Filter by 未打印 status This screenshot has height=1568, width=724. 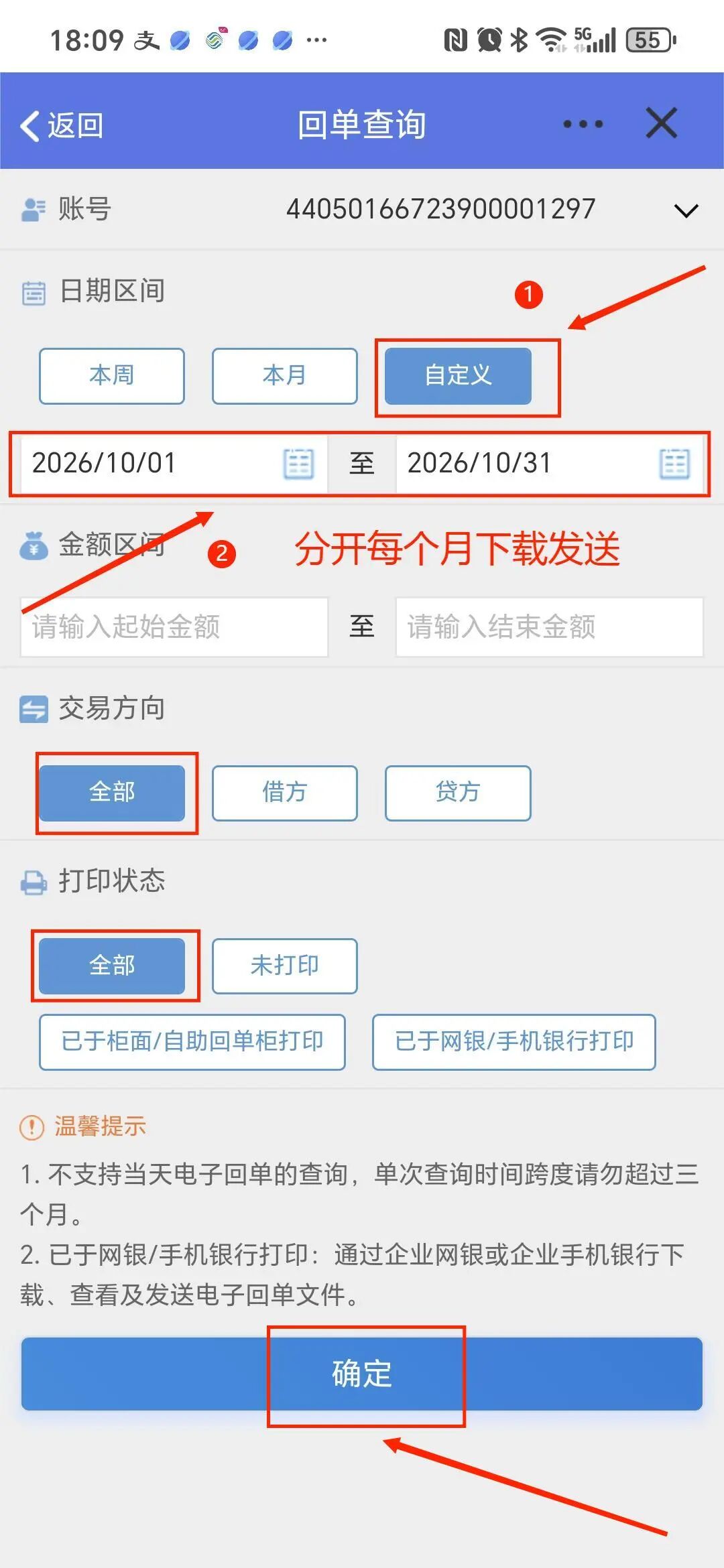click(284, 966)
